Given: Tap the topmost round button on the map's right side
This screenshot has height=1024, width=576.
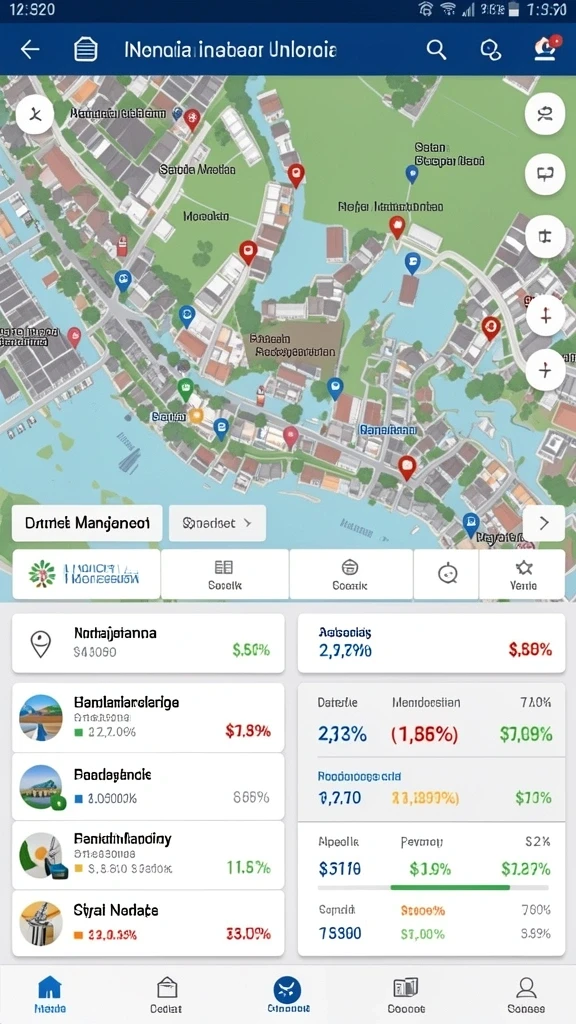Looking at the screenshot, I should 545,115.
